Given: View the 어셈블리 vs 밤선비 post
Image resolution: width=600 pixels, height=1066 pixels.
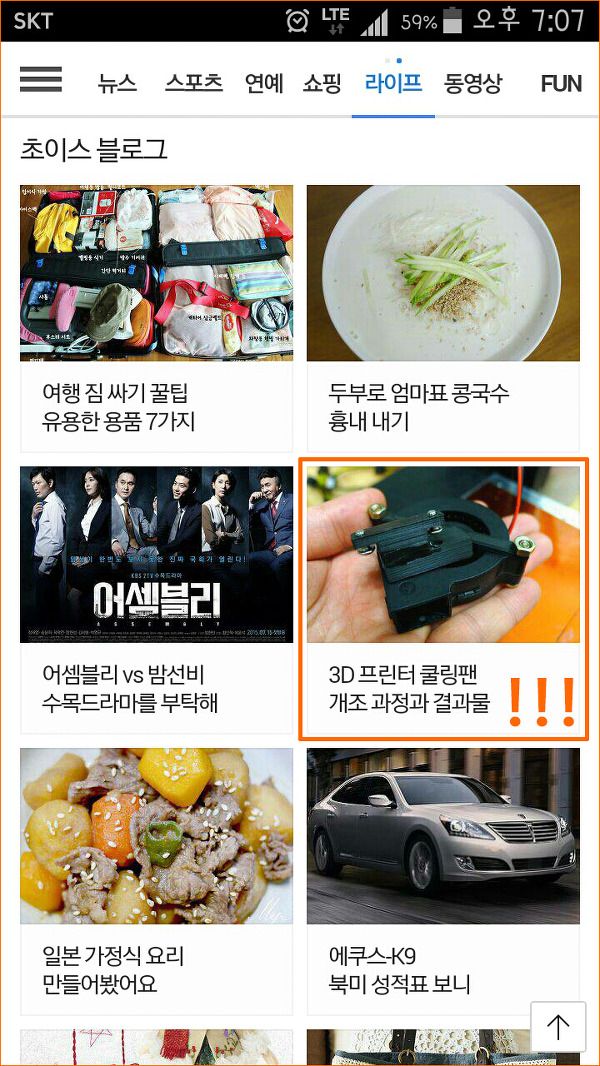Looking at the screenshot, I should pos(157,600).
